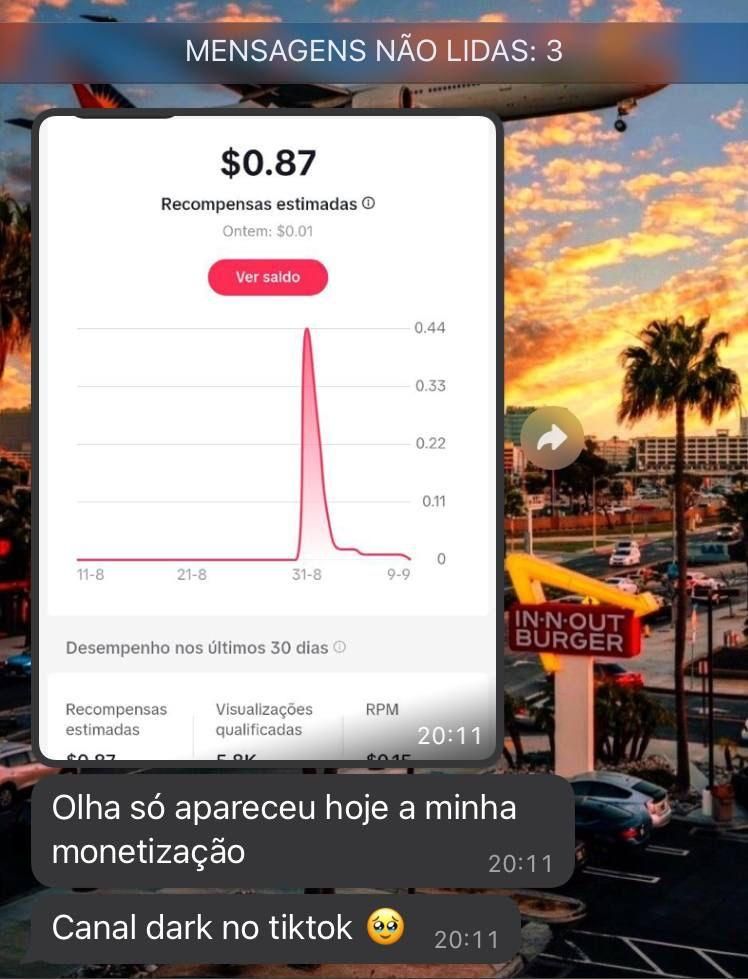Screen dimensions: 748x979
Task: Forward the image with the share arrow
Action: [552, 438]
